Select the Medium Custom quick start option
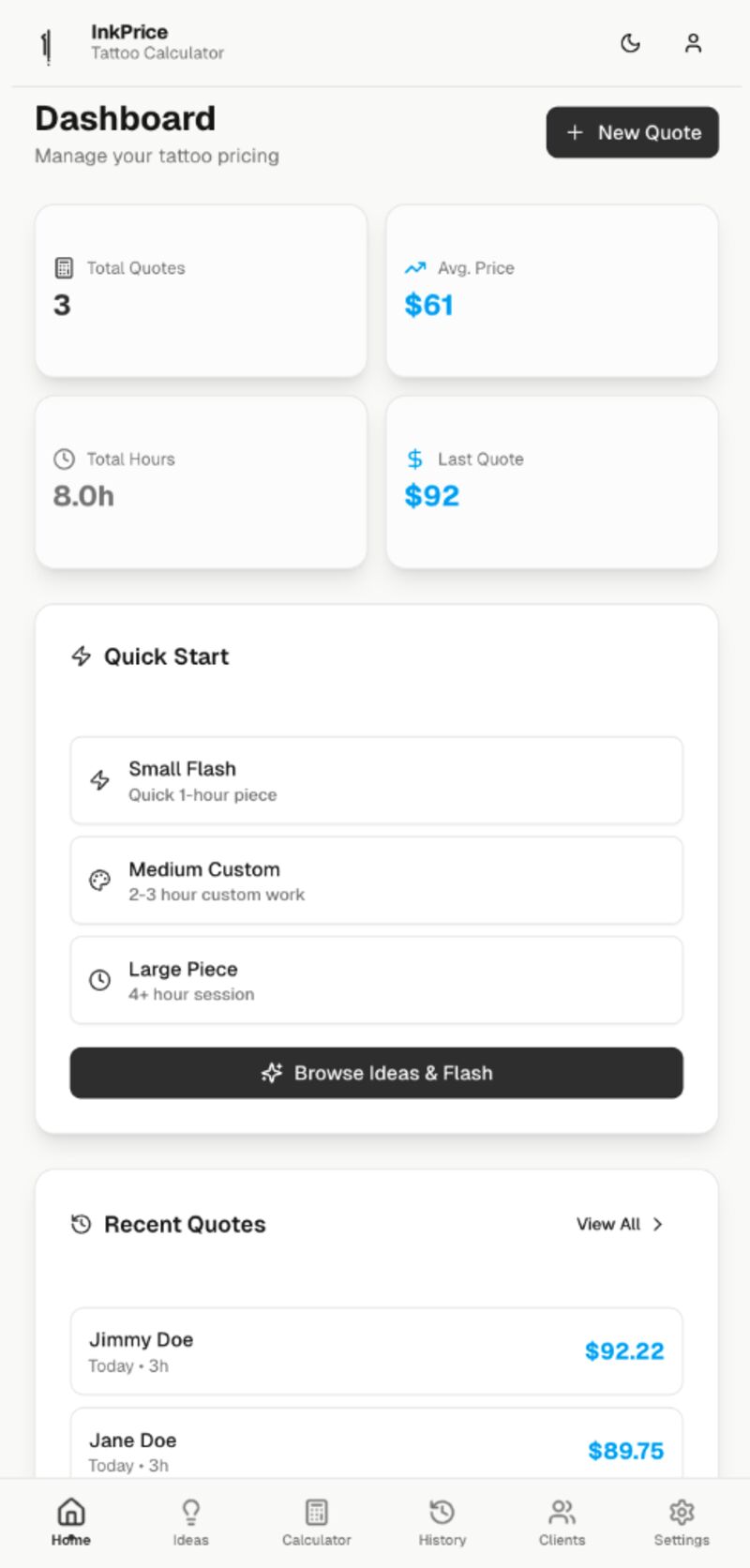 click(x=376, y=880)
